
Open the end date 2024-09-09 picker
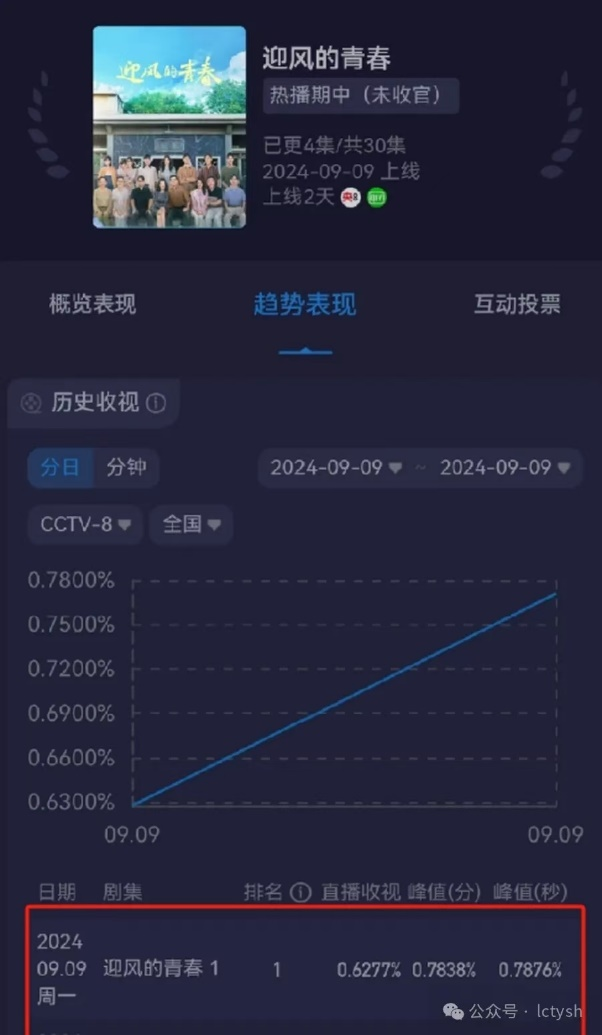pos(506,467)
